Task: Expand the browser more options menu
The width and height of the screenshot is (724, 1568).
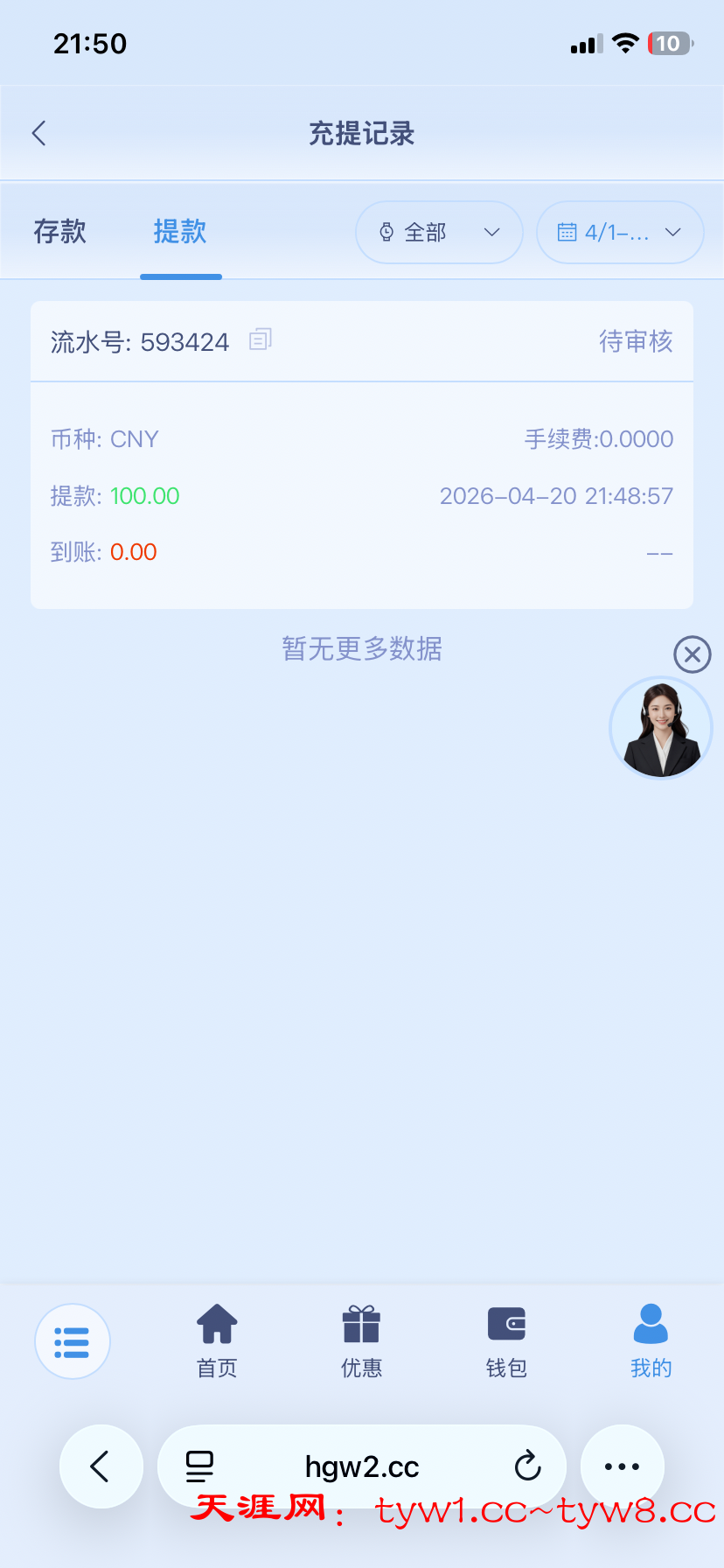Action: coord(622,1466)
